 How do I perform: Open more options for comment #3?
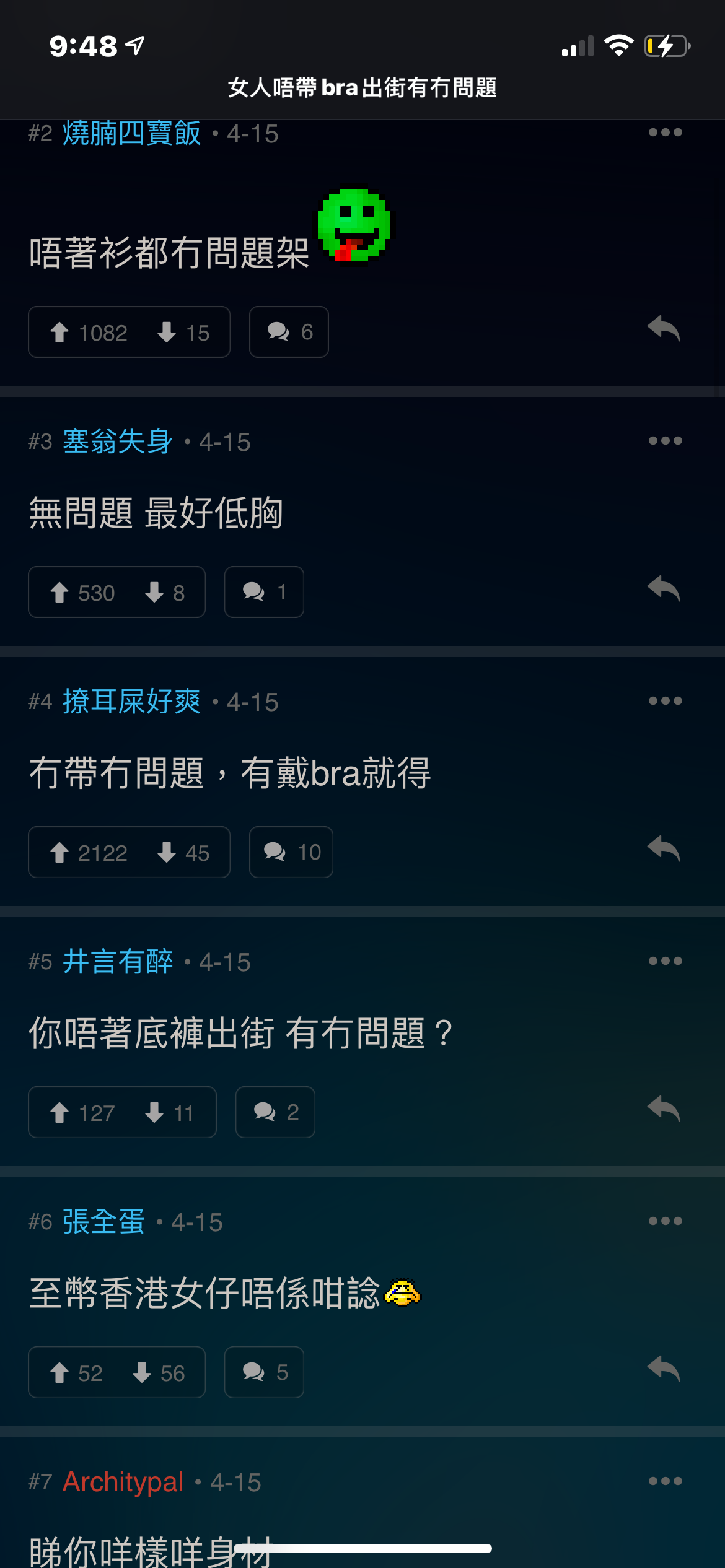665,441
